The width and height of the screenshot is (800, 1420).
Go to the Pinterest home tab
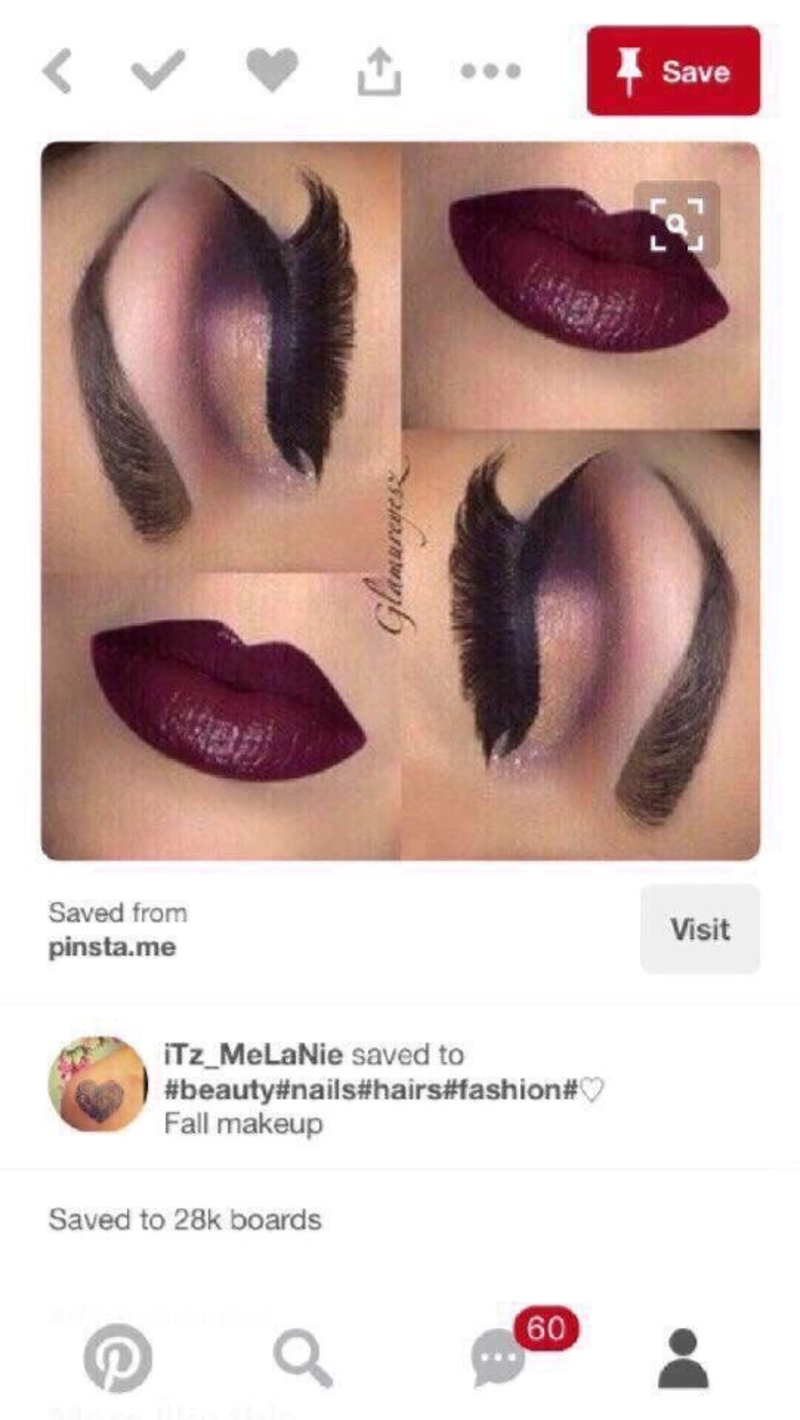[118, 1359]
